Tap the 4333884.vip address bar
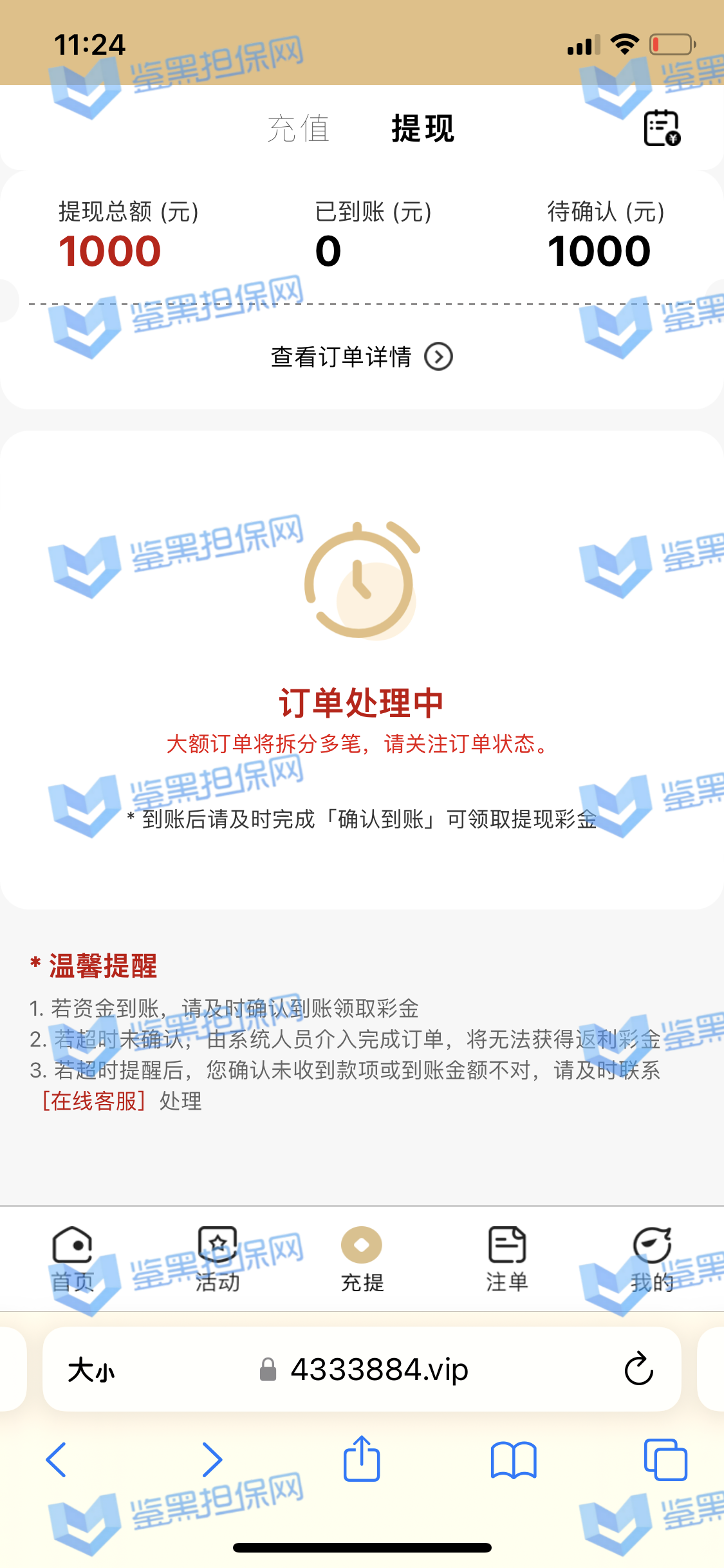This screenshot has width=724, height=1568. coord(378,1369)
